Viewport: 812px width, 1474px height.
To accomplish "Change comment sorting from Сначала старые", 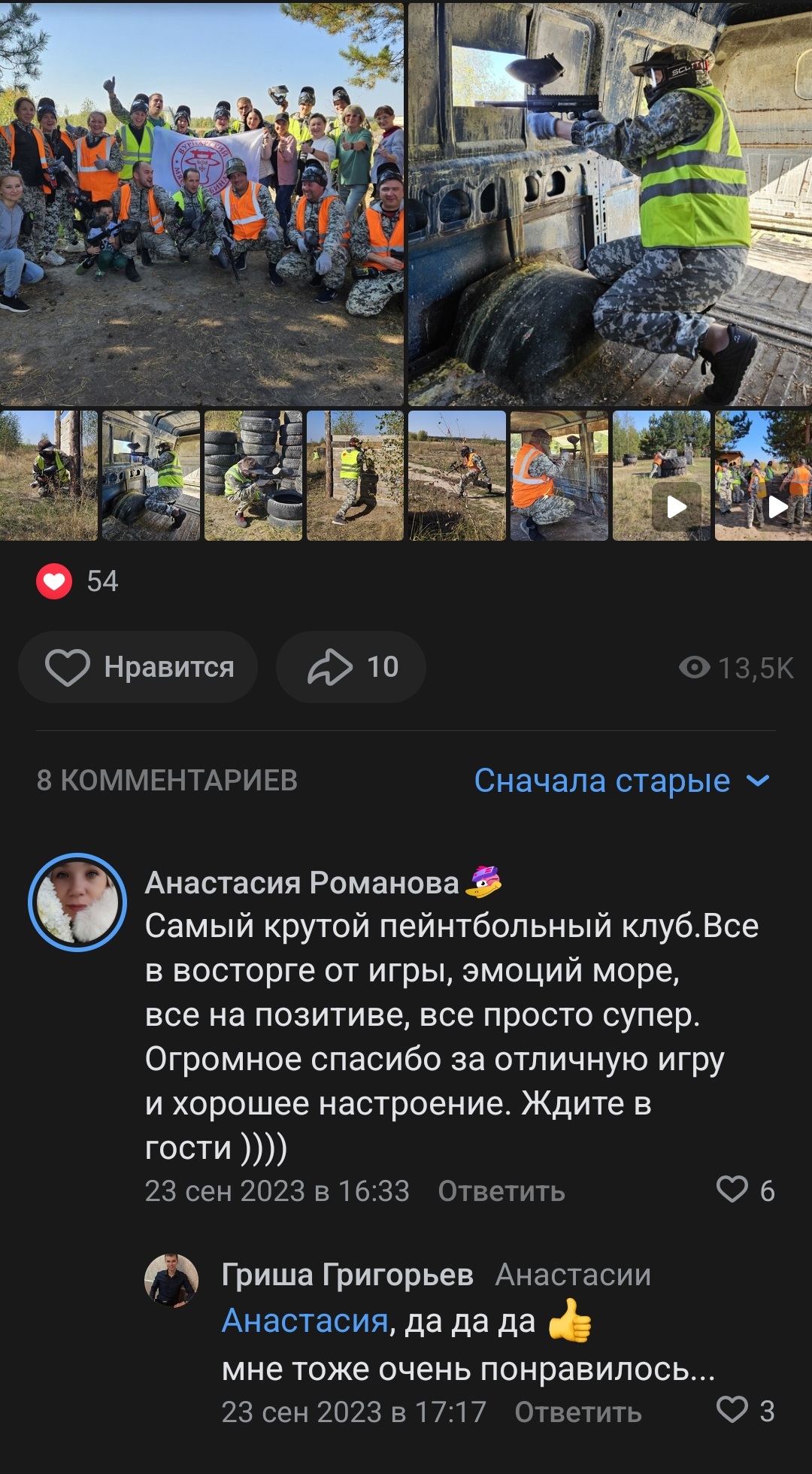I will 622,781.
